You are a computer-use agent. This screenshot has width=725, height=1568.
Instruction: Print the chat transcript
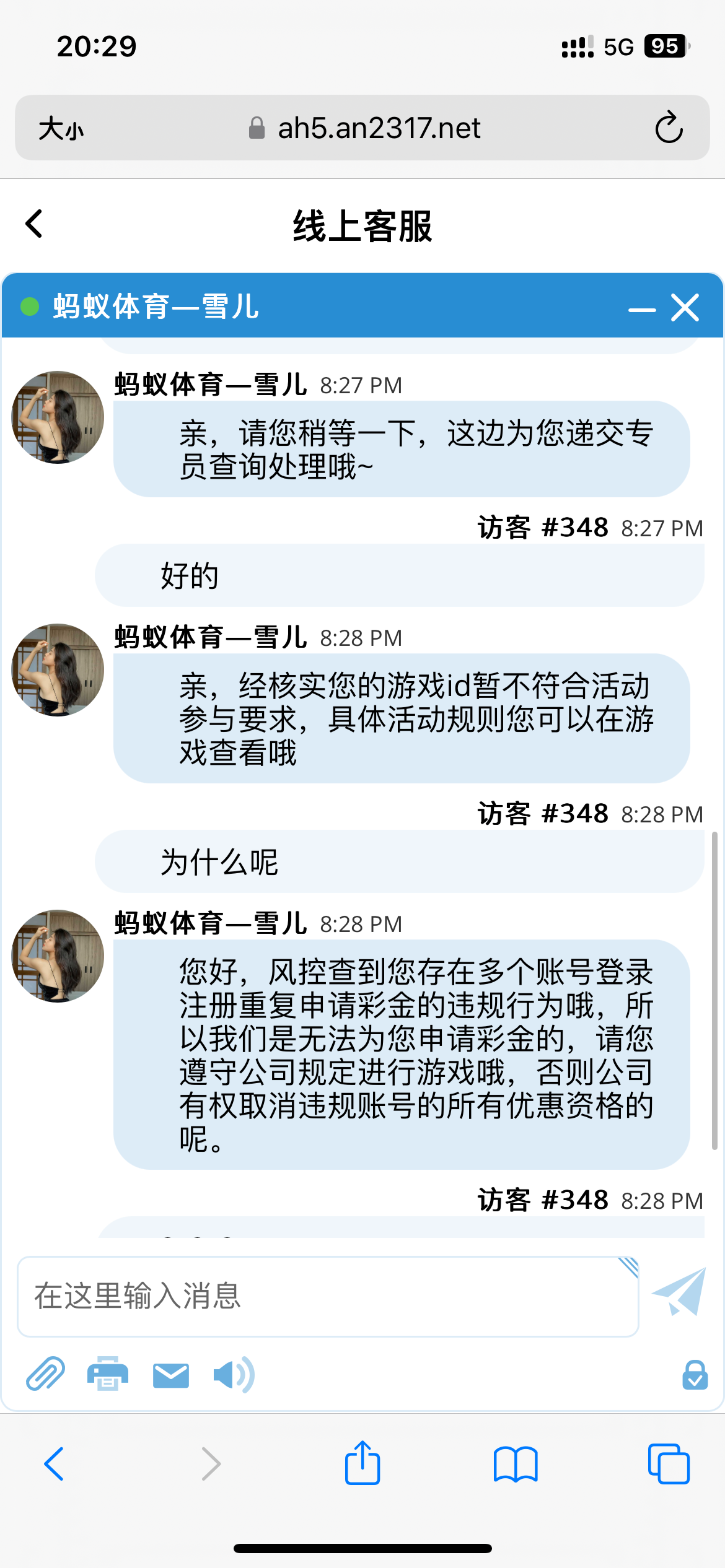[x=108, y=1374]
